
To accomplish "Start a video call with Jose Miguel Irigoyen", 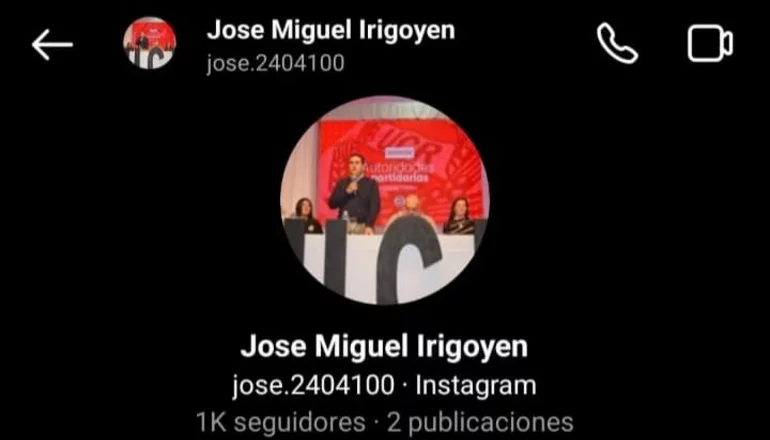I will tap(709, 43).
